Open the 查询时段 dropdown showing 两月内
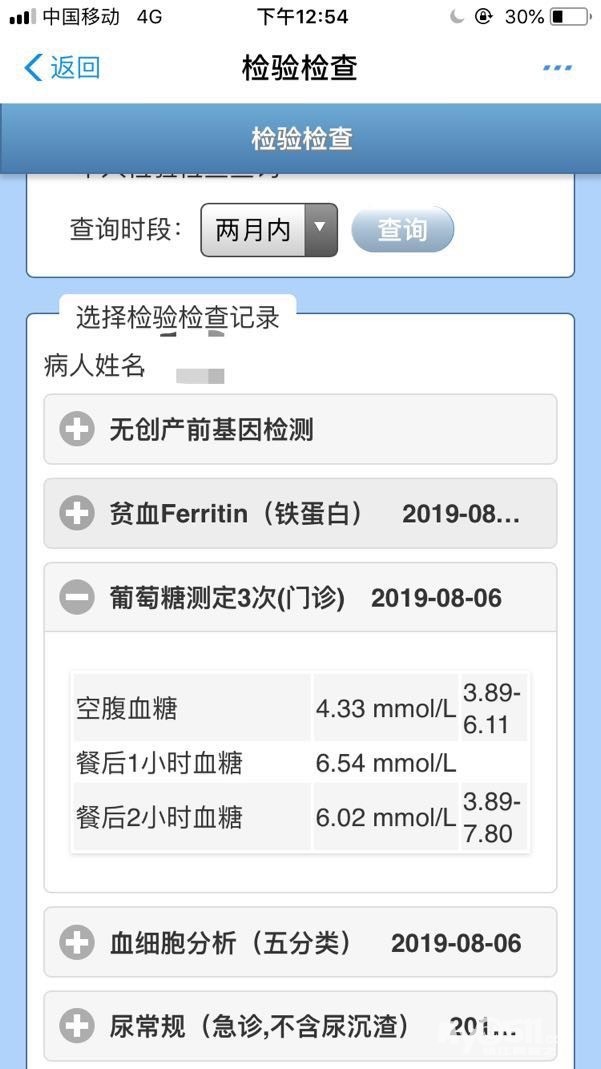 pos(269,230)
